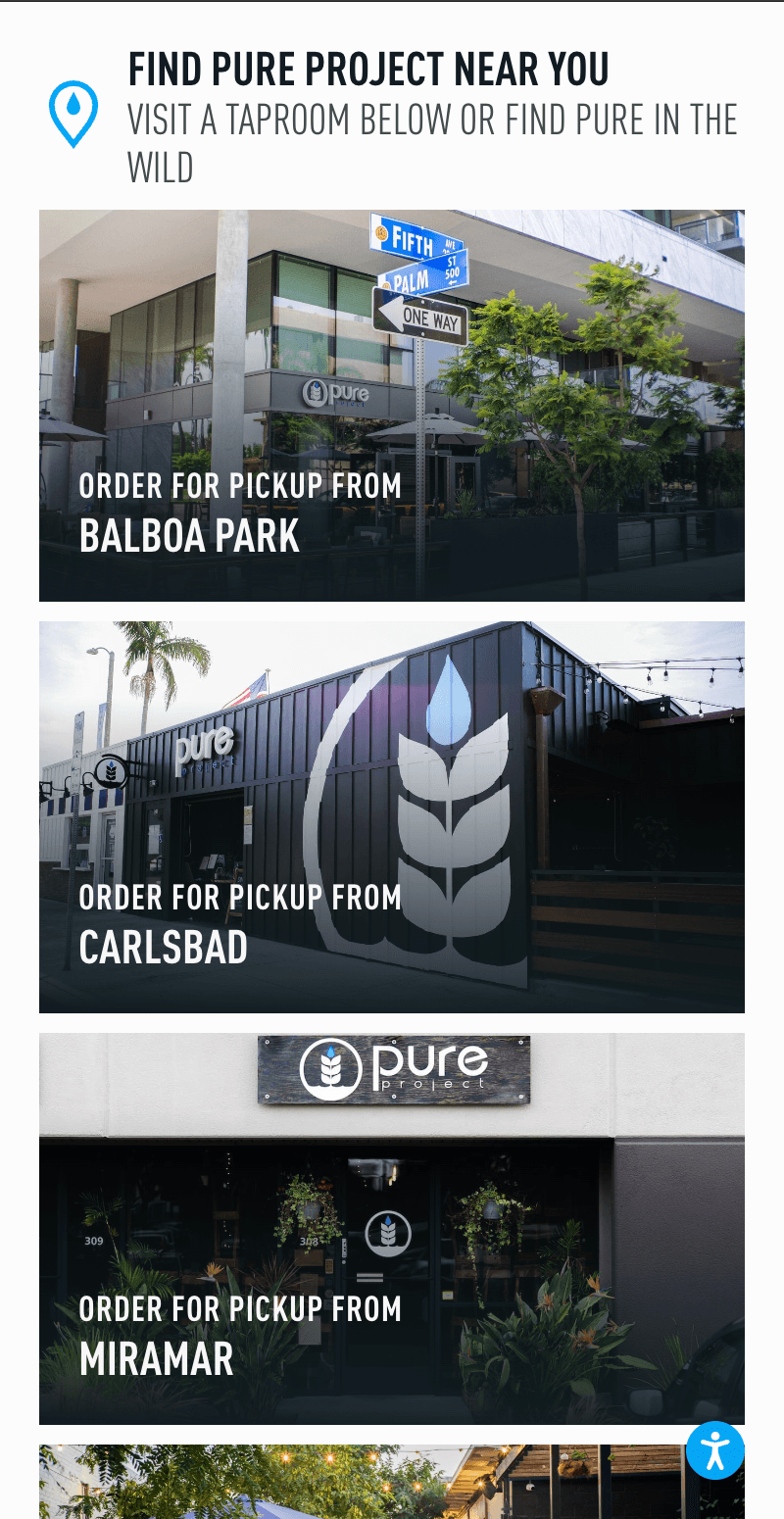784x1519 pixels.
Task: Open the accessibility options widget
Action: coord(715,1450)
